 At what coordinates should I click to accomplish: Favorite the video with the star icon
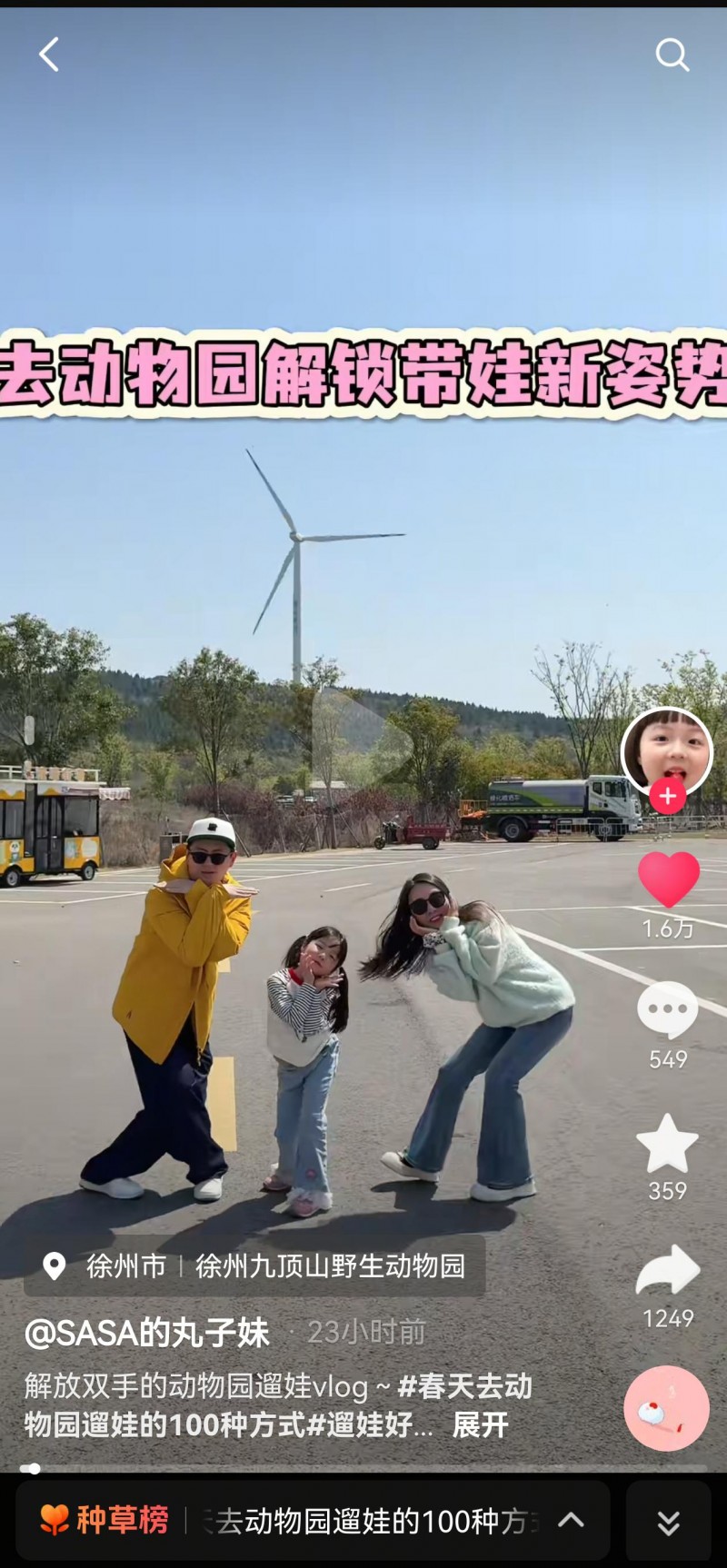668,1144
